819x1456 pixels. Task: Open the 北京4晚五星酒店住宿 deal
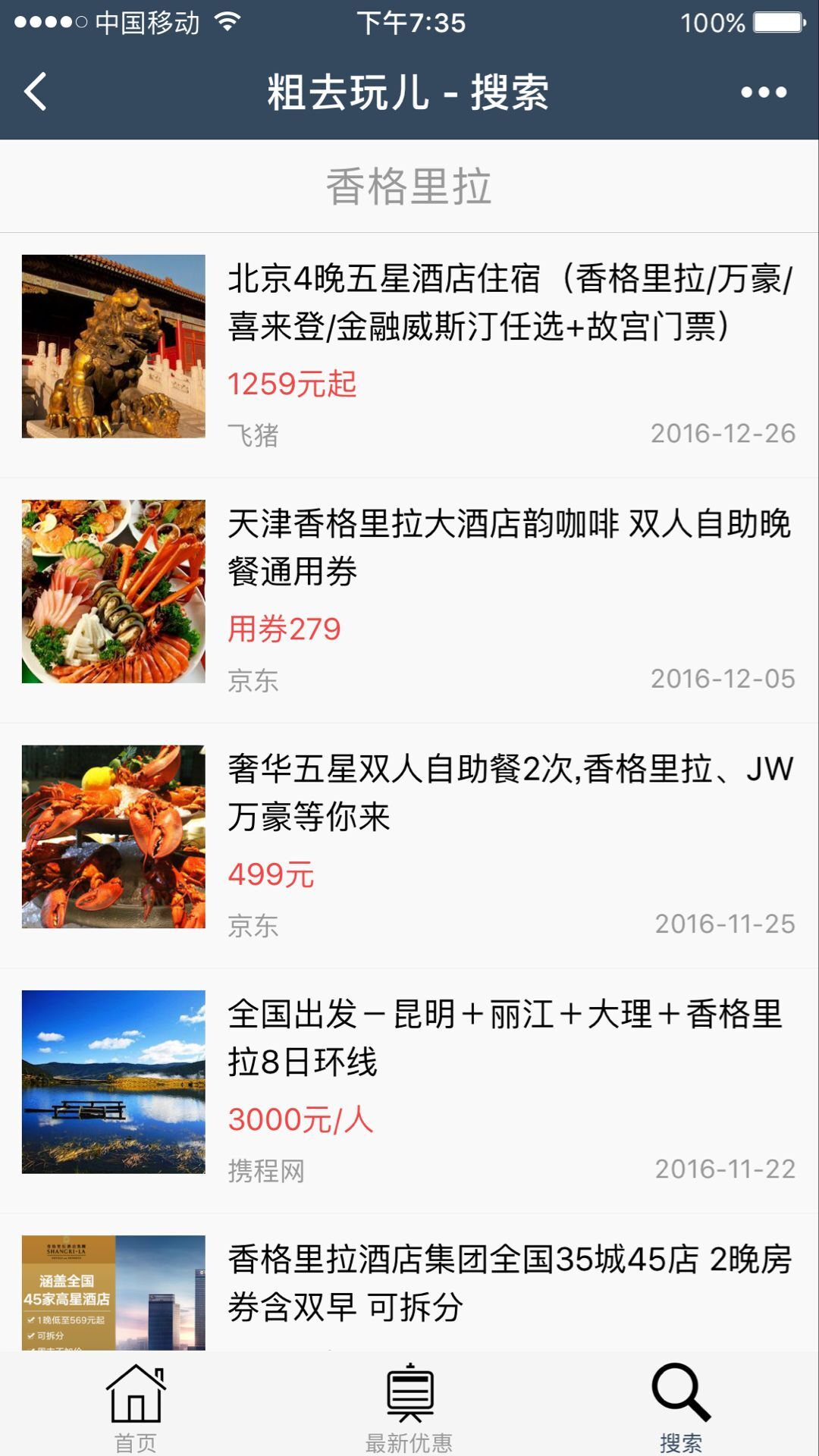(510, 303)
